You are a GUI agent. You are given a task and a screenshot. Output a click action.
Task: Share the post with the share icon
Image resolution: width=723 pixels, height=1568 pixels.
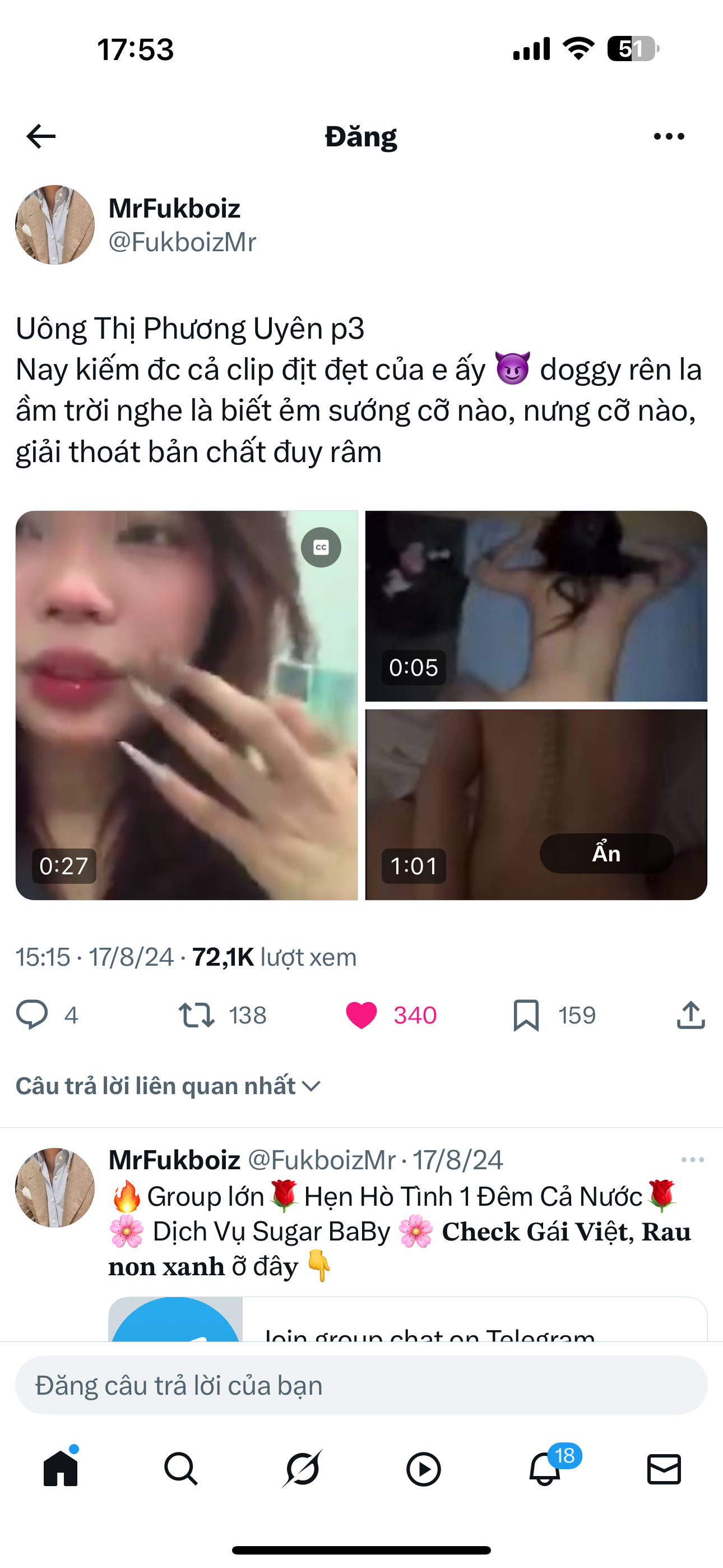point(690,1014)
